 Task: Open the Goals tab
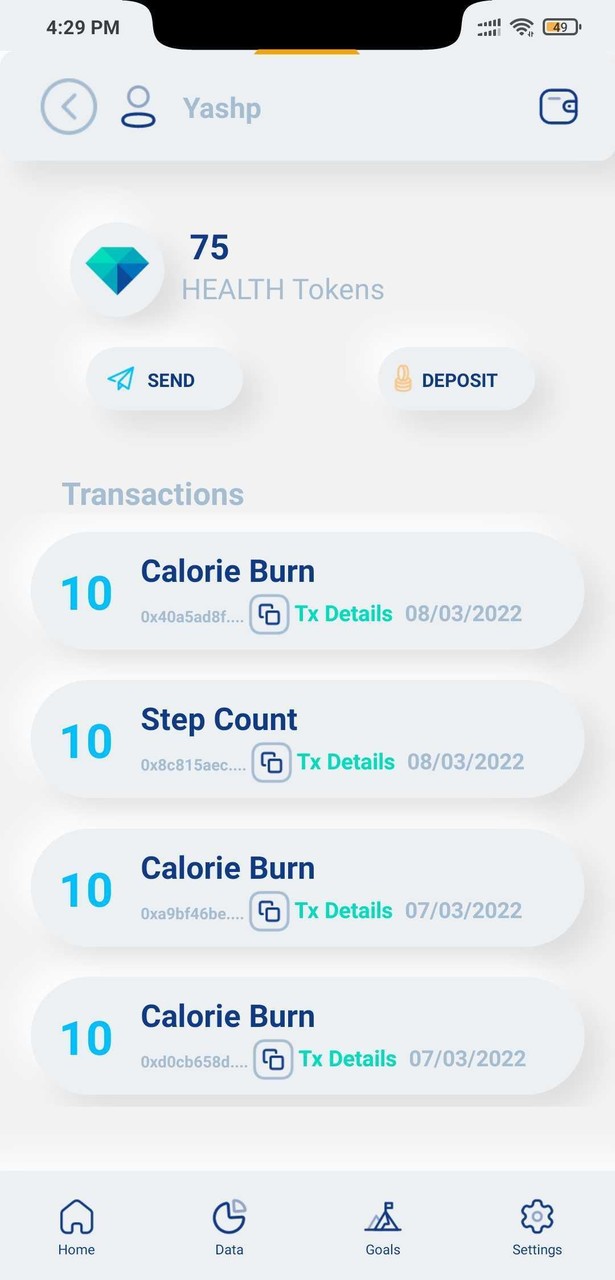click(383, 1226)
